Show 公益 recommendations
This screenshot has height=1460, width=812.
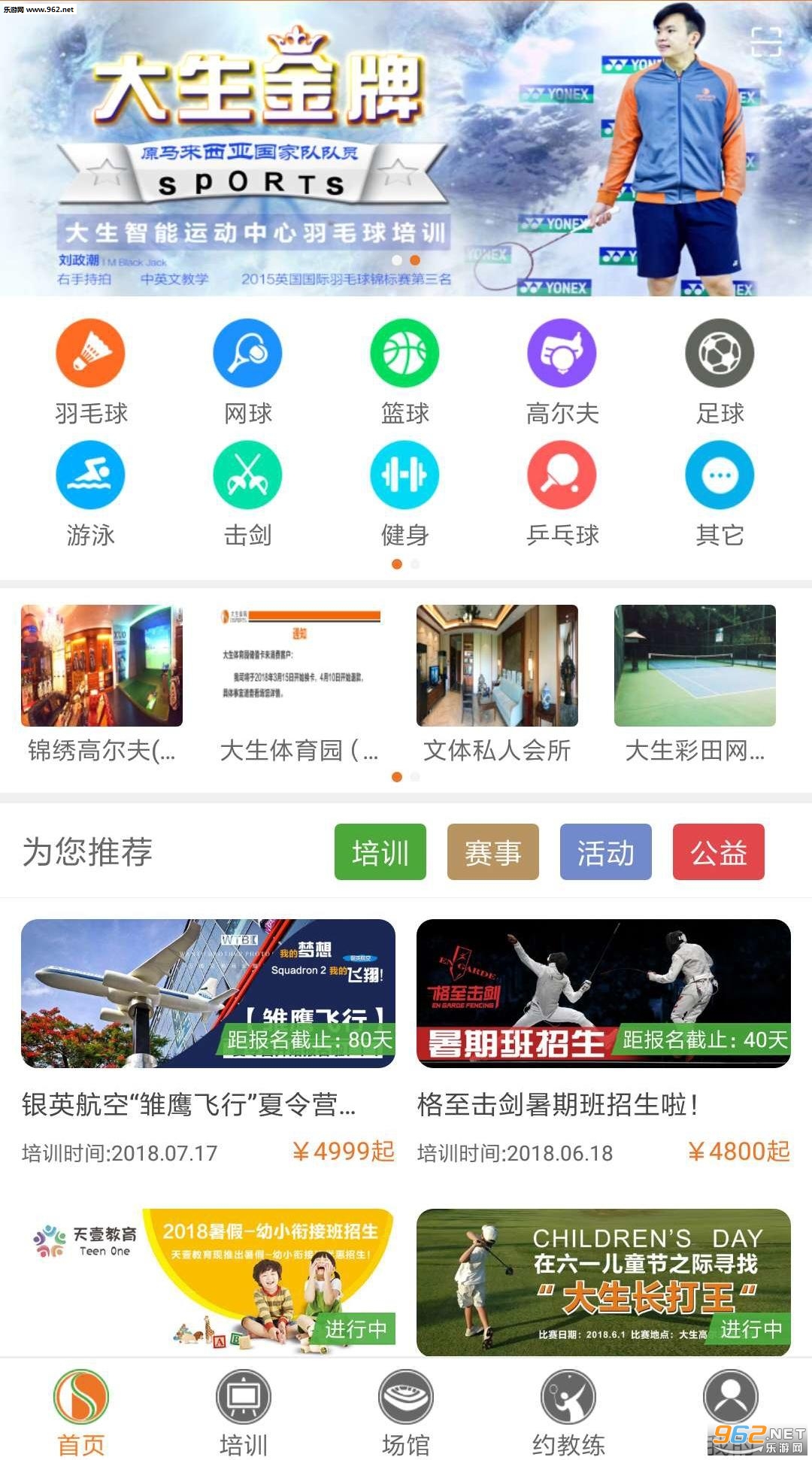[x=719, y=852]
